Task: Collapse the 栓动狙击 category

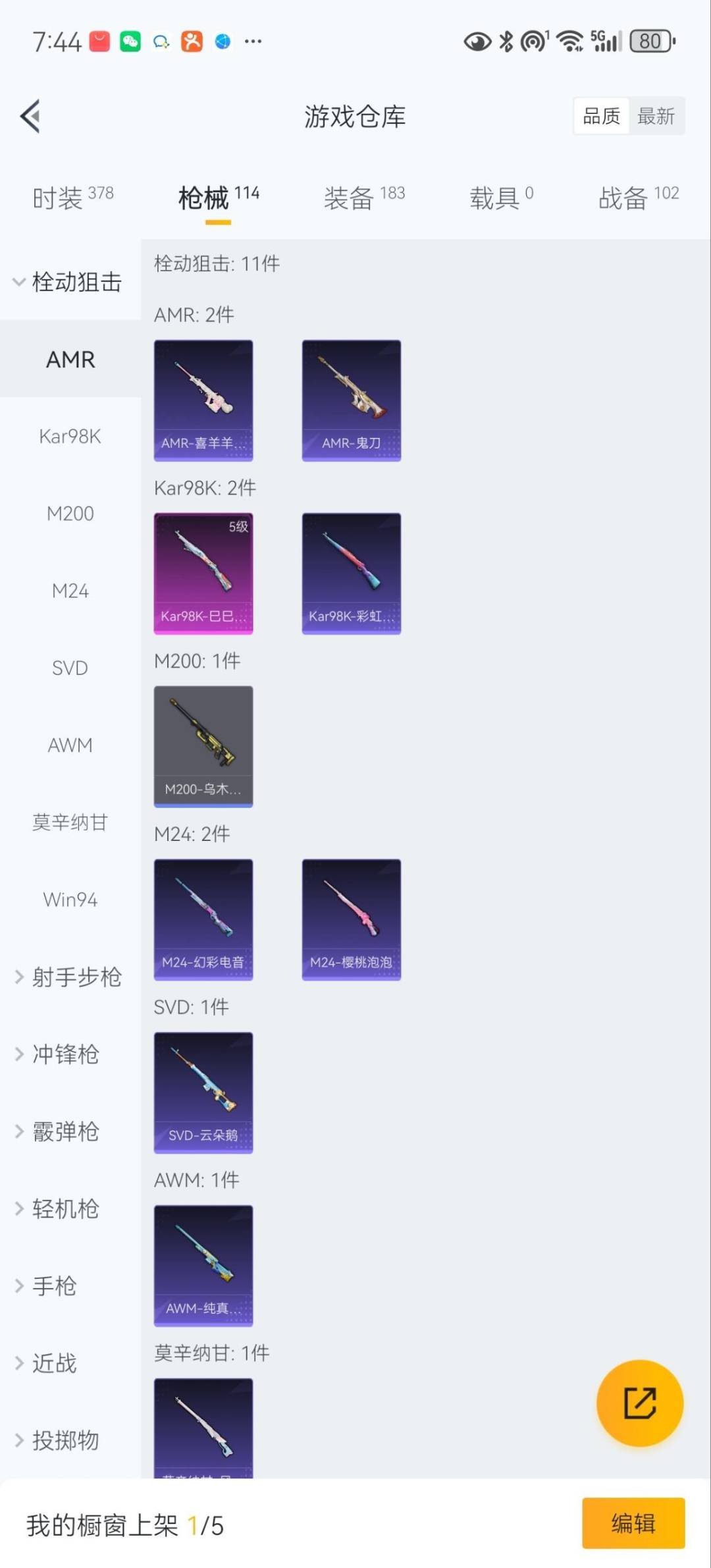Action: [69, 282]
